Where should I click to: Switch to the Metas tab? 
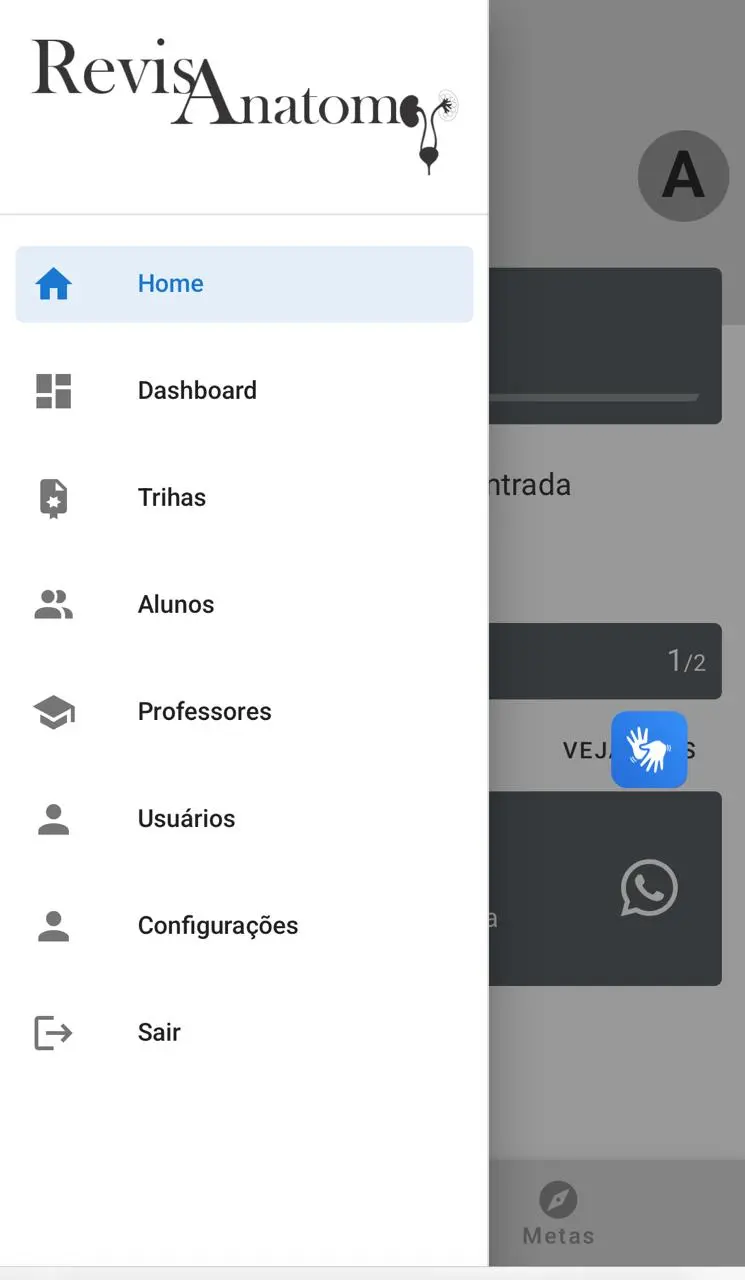[x=558, y=1213]
